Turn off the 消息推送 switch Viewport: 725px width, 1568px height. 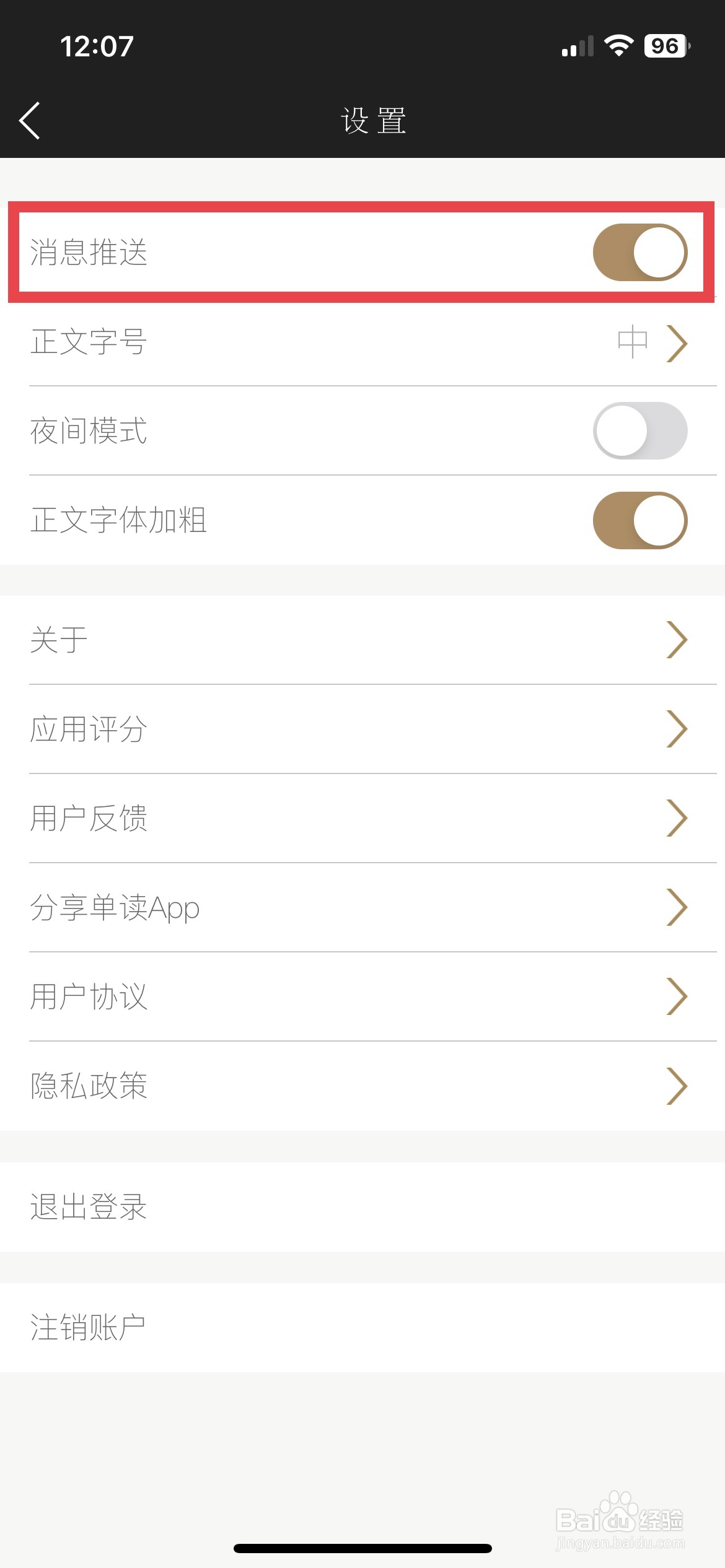tap(639, 252)
